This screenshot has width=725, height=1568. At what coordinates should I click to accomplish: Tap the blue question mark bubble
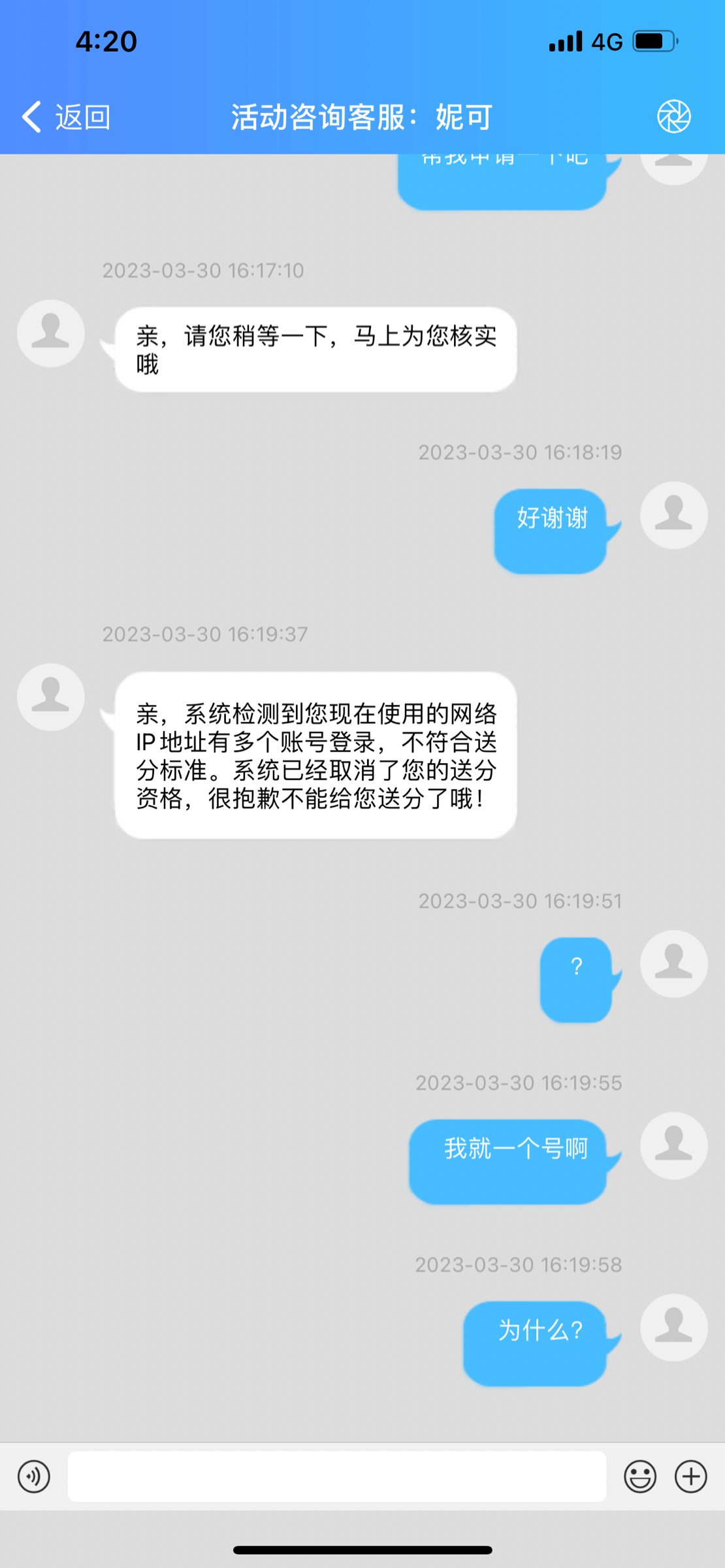tap(576, 979)
